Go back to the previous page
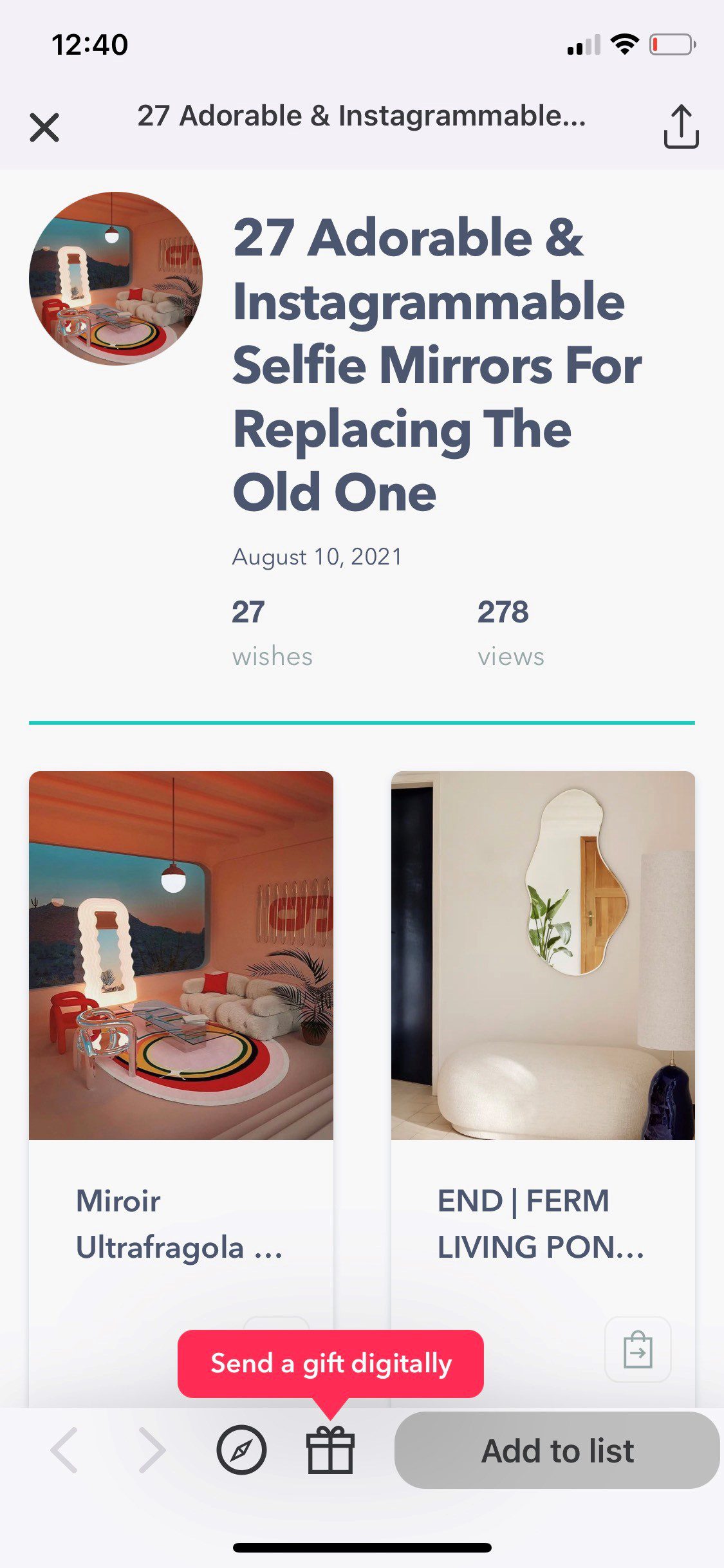Image resolution: width=724 pixels, height=1568 pixels. pyautogui.click(x=64, y=1450)
